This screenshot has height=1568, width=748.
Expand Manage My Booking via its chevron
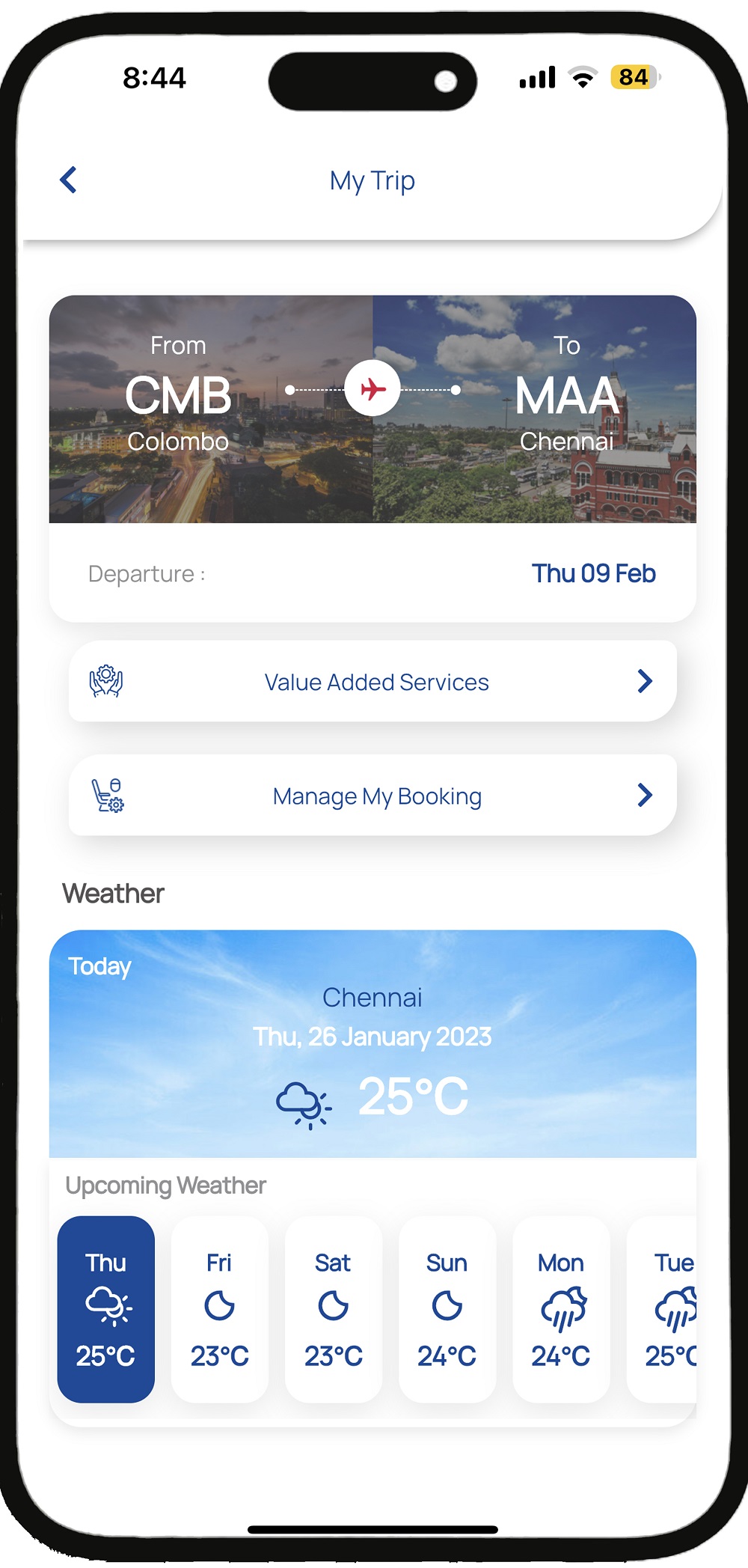645,795
